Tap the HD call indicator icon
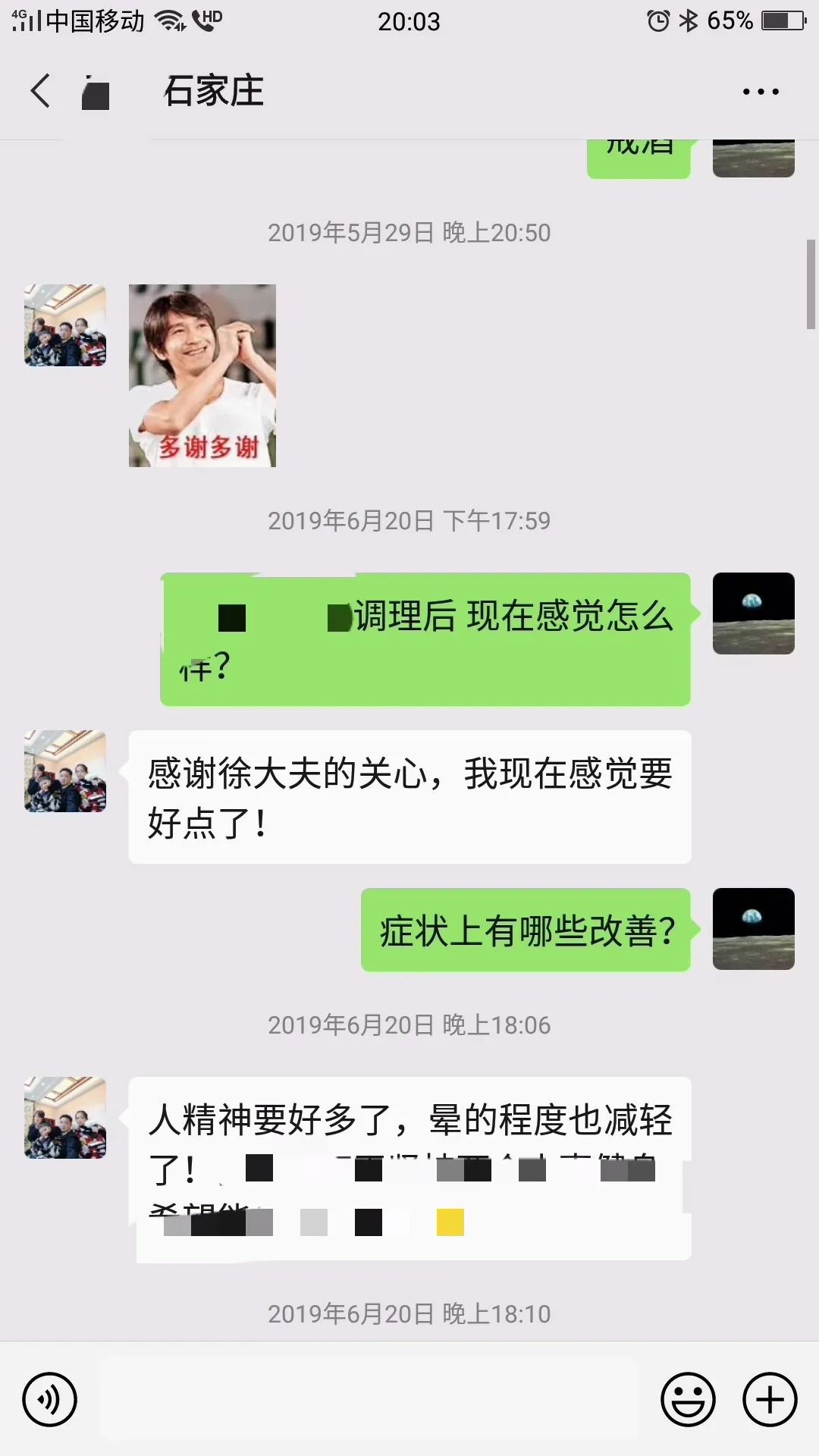 point(210,20)
